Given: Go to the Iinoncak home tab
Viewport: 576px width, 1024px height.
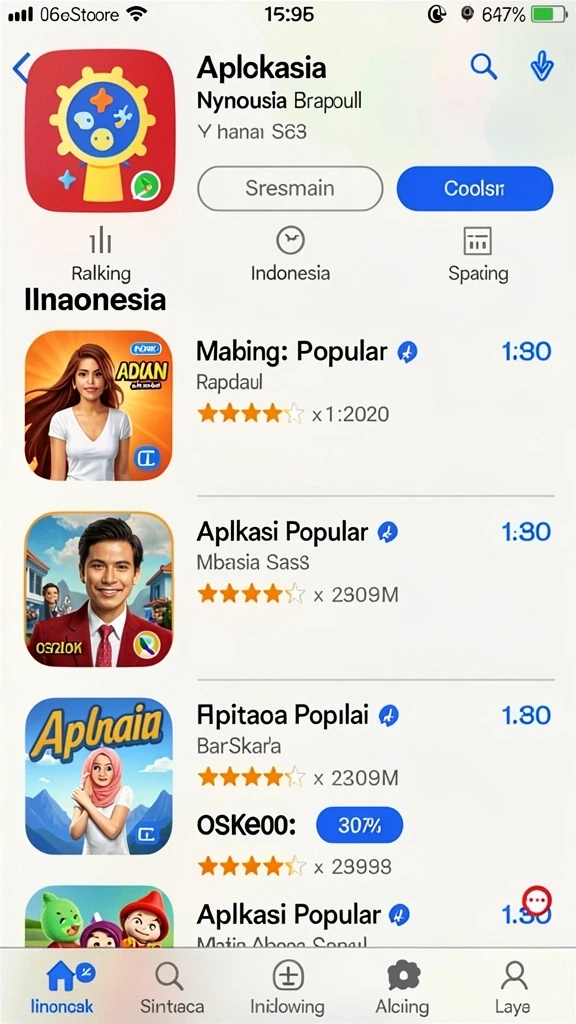Looking at the screenshot, I should tap(61, 985).
